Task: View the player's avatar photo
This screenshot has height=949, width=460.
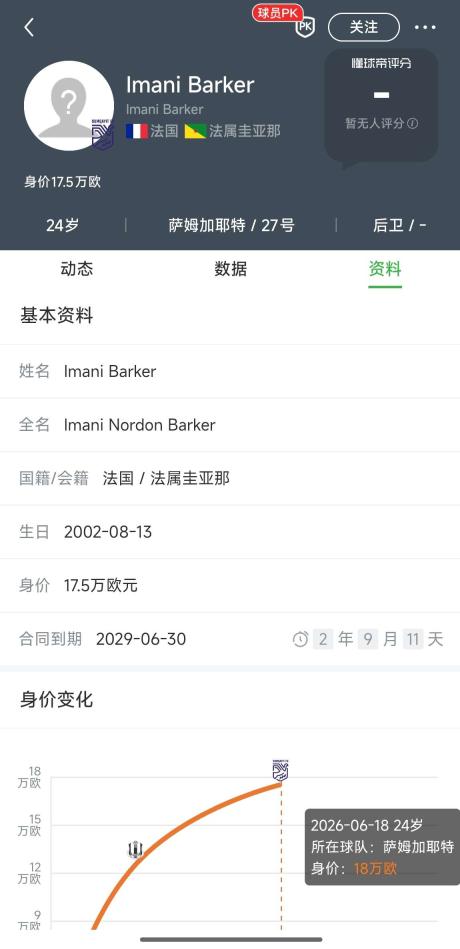Action: pyautogui.click(x=69, y=106)
